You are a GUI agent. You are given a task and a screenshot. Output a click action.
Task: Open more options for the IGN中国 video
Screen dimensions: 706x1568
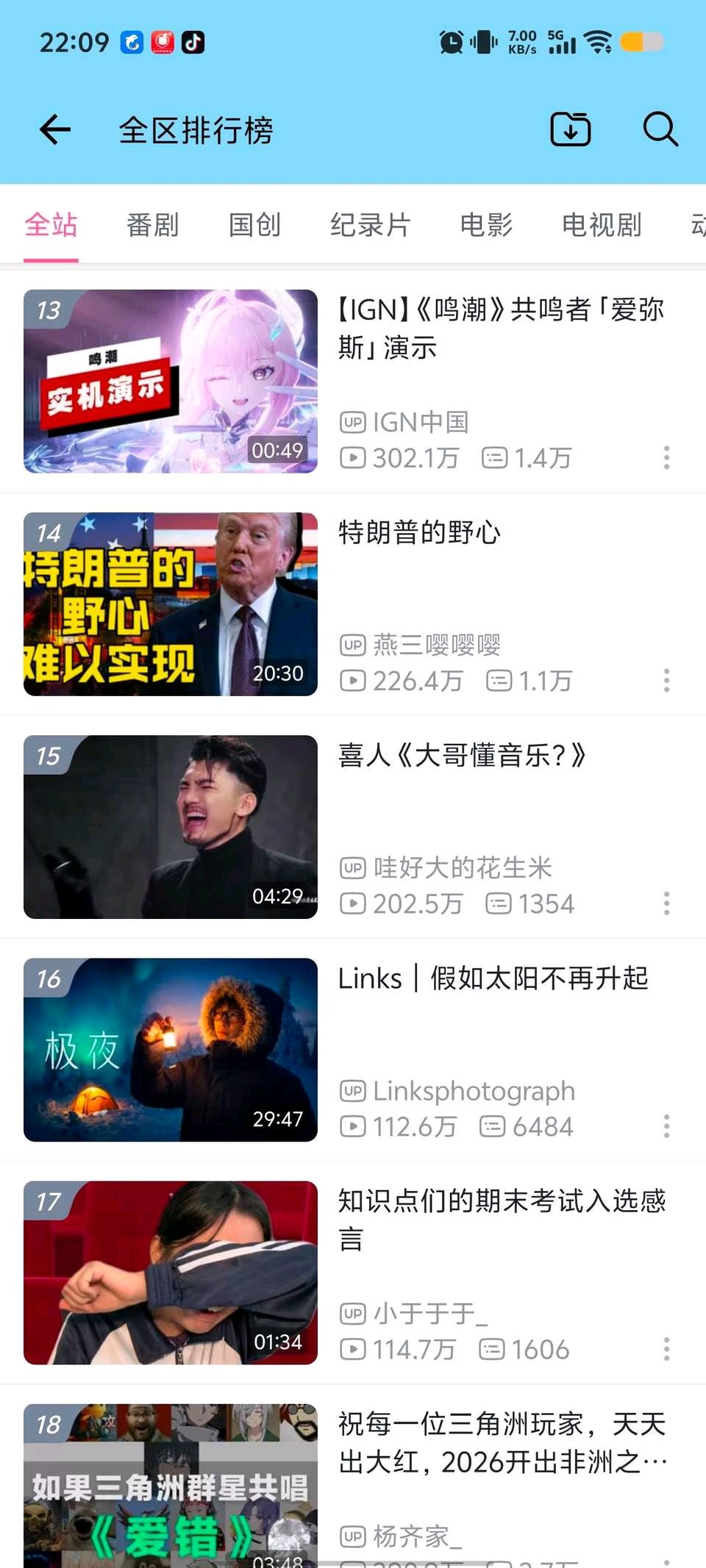coord(666,457)
